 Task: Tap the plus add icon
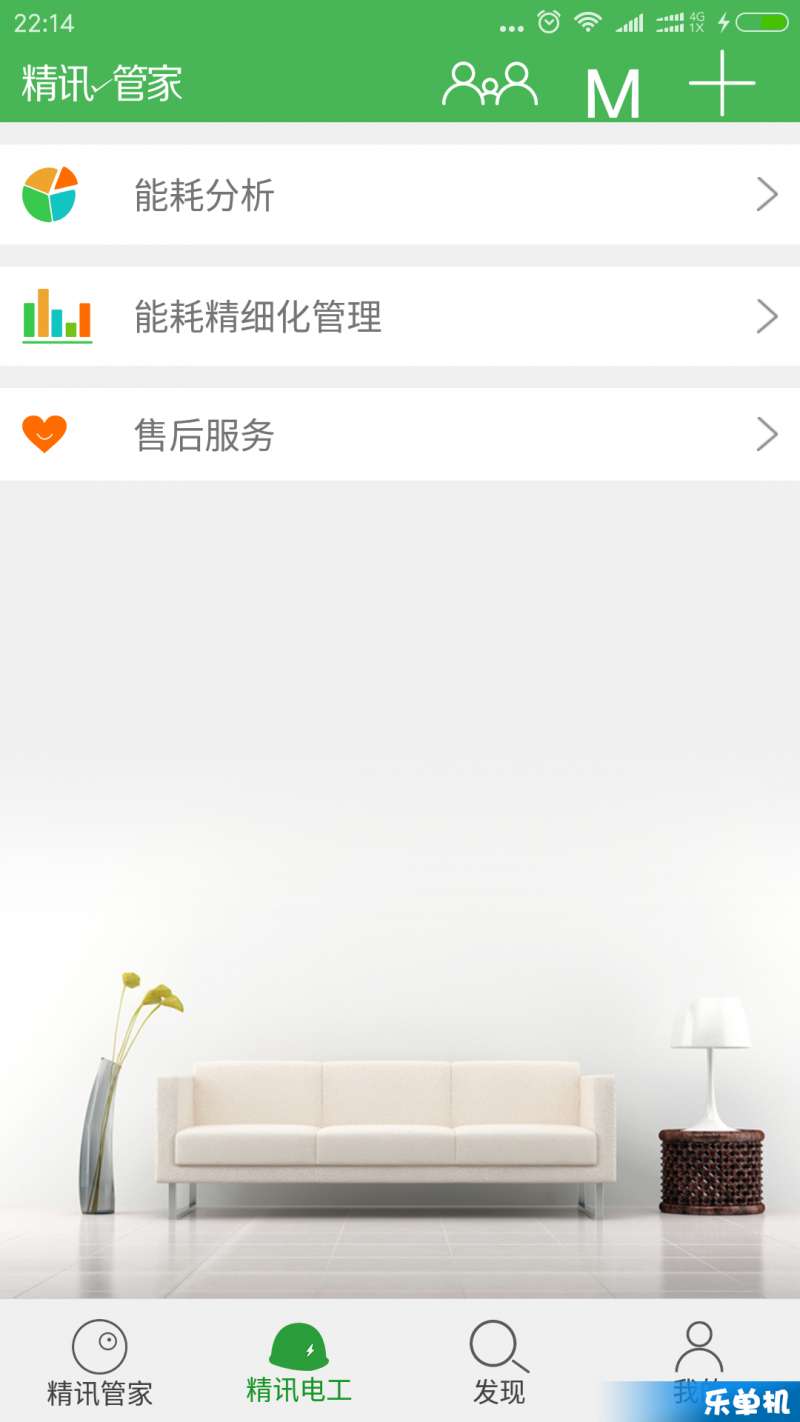point(722,84)
